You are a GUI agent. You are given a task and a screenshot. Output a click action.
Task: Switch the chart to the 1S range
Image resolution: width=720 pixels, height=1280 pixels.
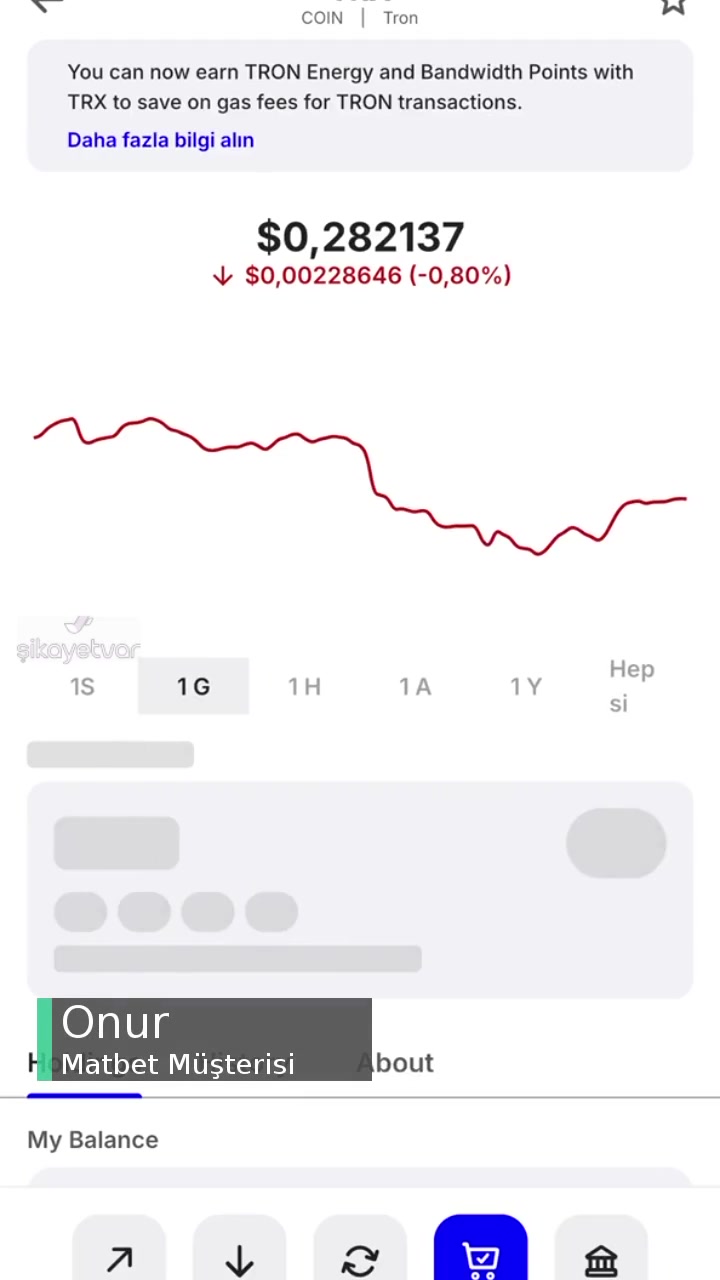click(82, 686)
